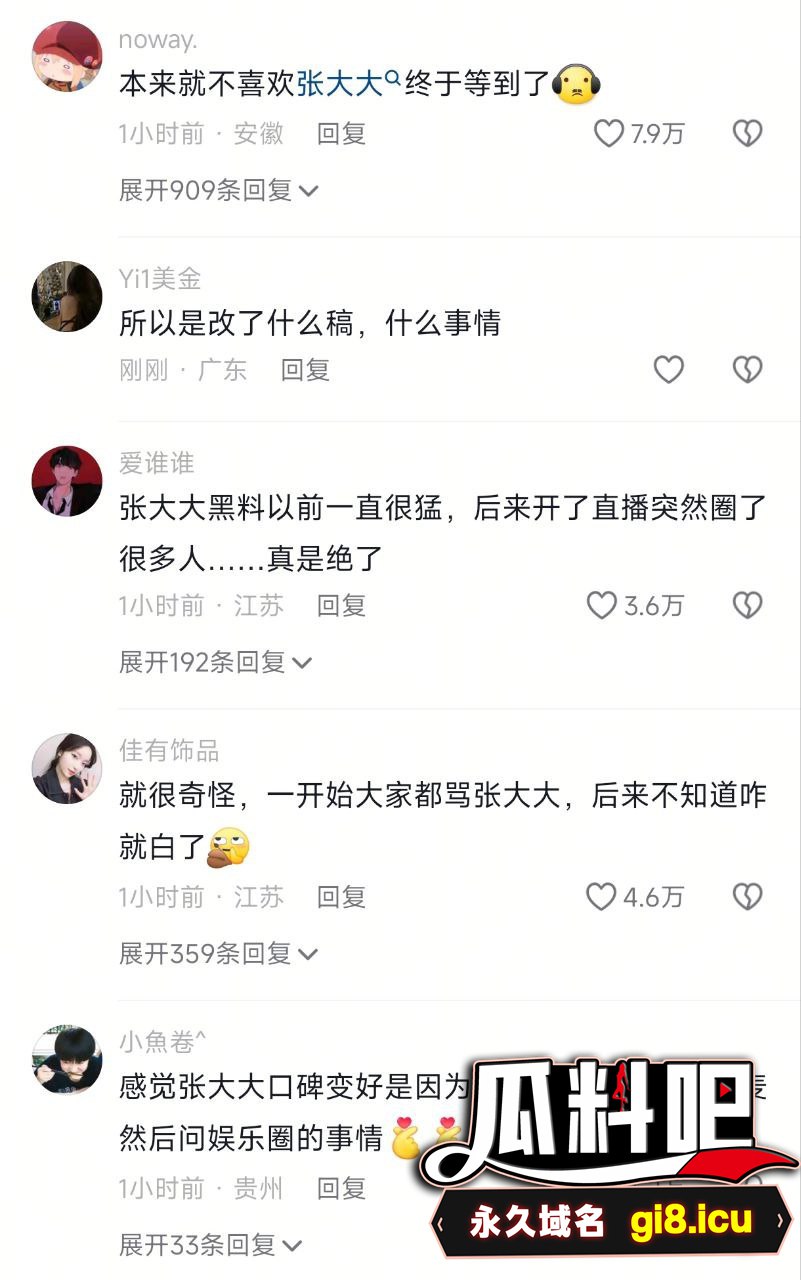
Task: Like Yi1美金's comment
Action: 668,370
